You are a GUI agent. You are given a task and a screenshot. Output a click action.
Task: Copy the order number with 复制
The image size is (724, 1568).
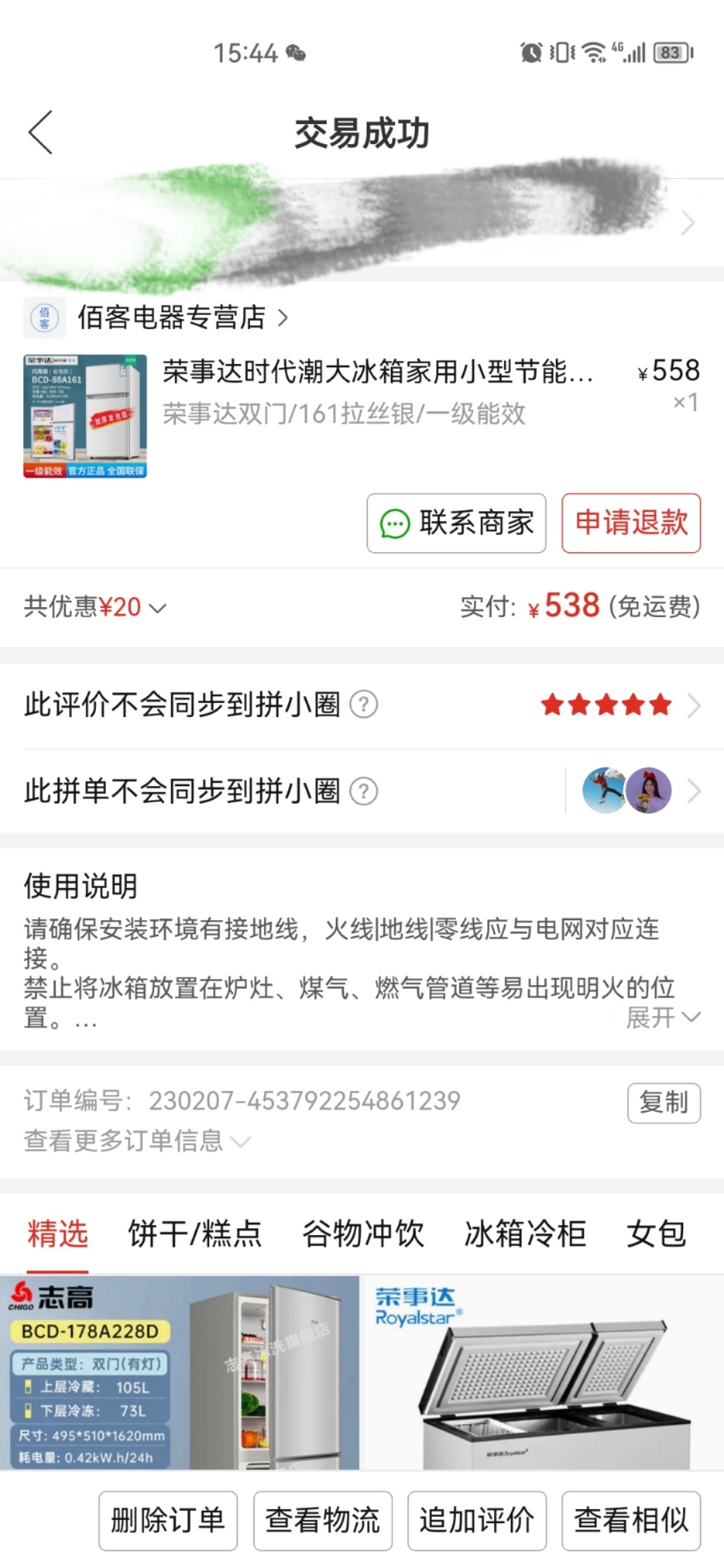coord(664,1102)
